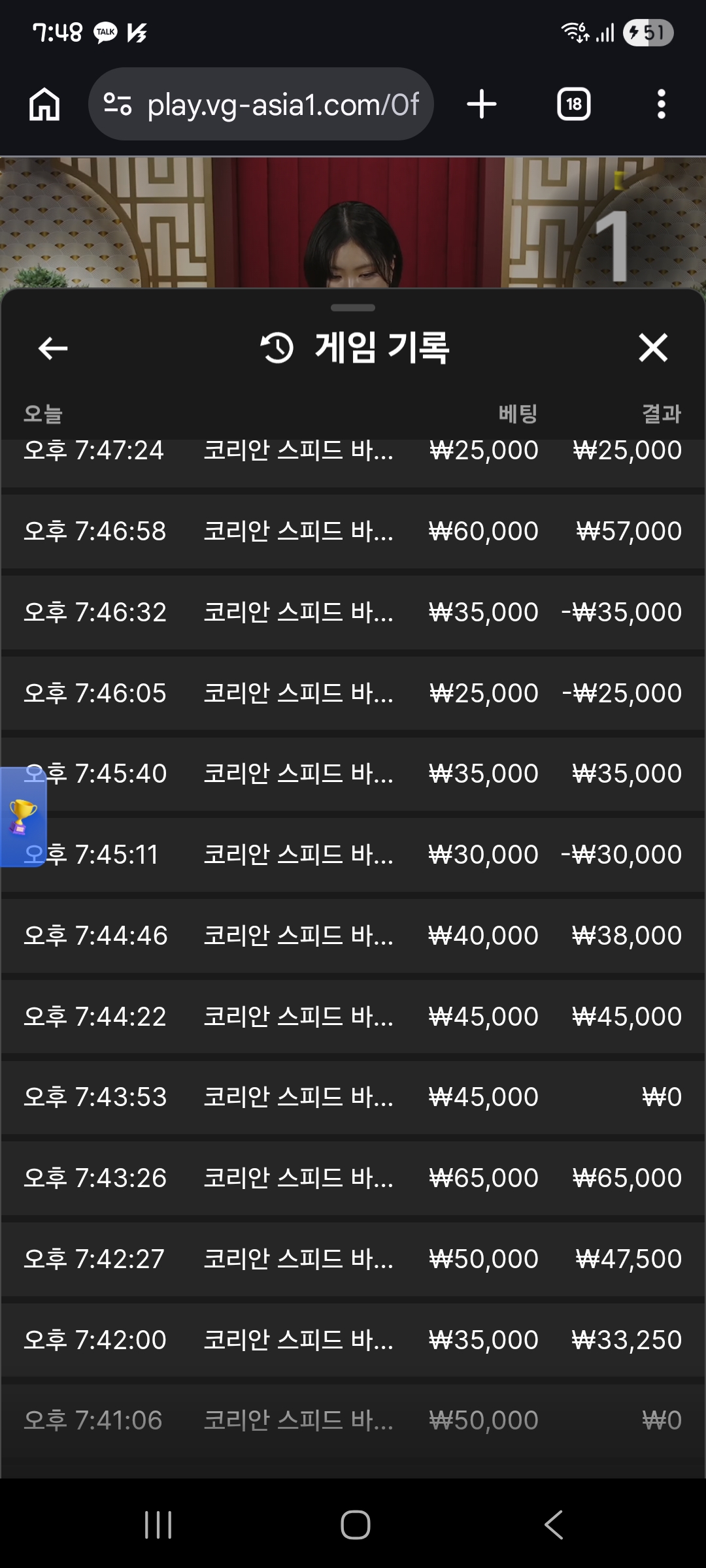The height and width of the screenshot is (1568, 706).
Task: Tap the back arrow in the game history panel
Action: [x=52, y=348]
